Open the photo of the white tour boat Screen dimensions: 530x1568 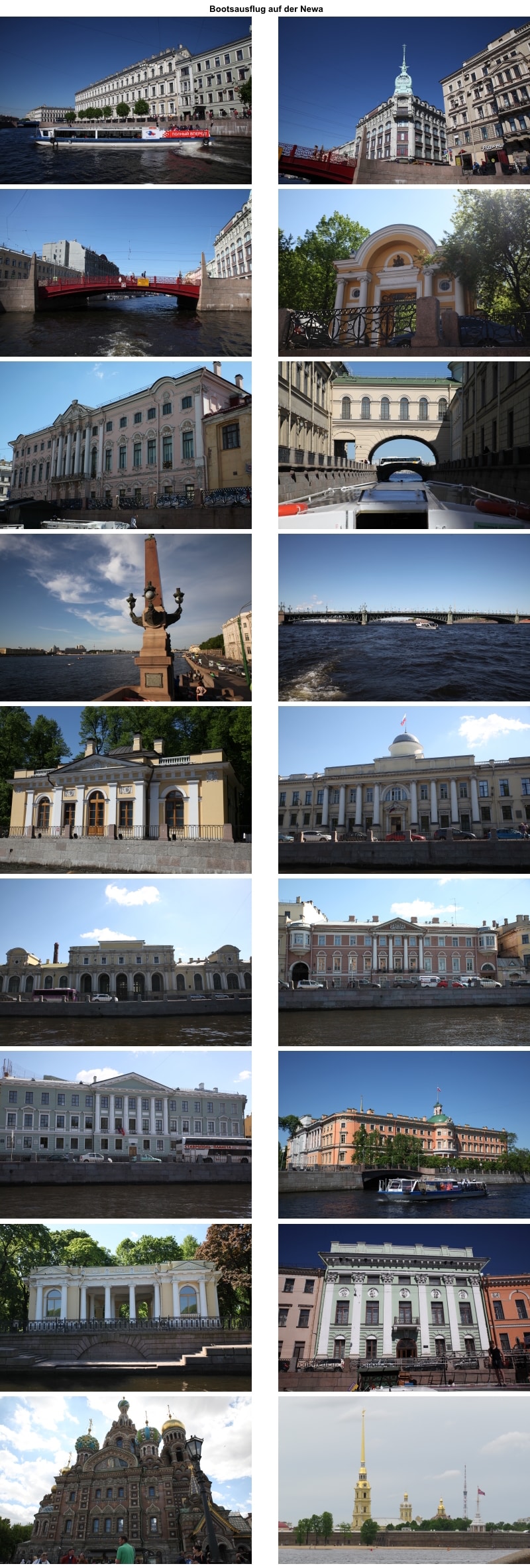pyautogui.click(x=126, y=100)
